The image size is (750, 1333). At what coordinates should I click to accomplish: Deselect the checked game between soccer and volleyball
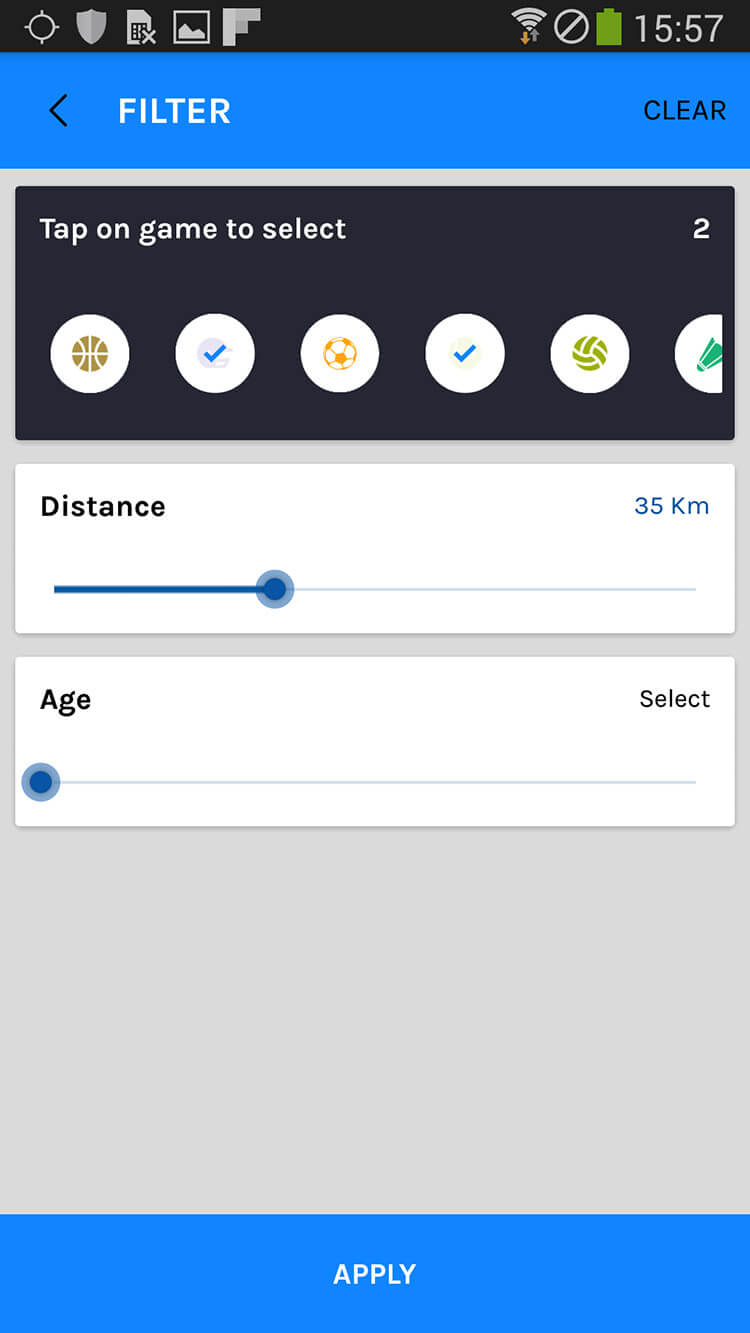point(465,353)
